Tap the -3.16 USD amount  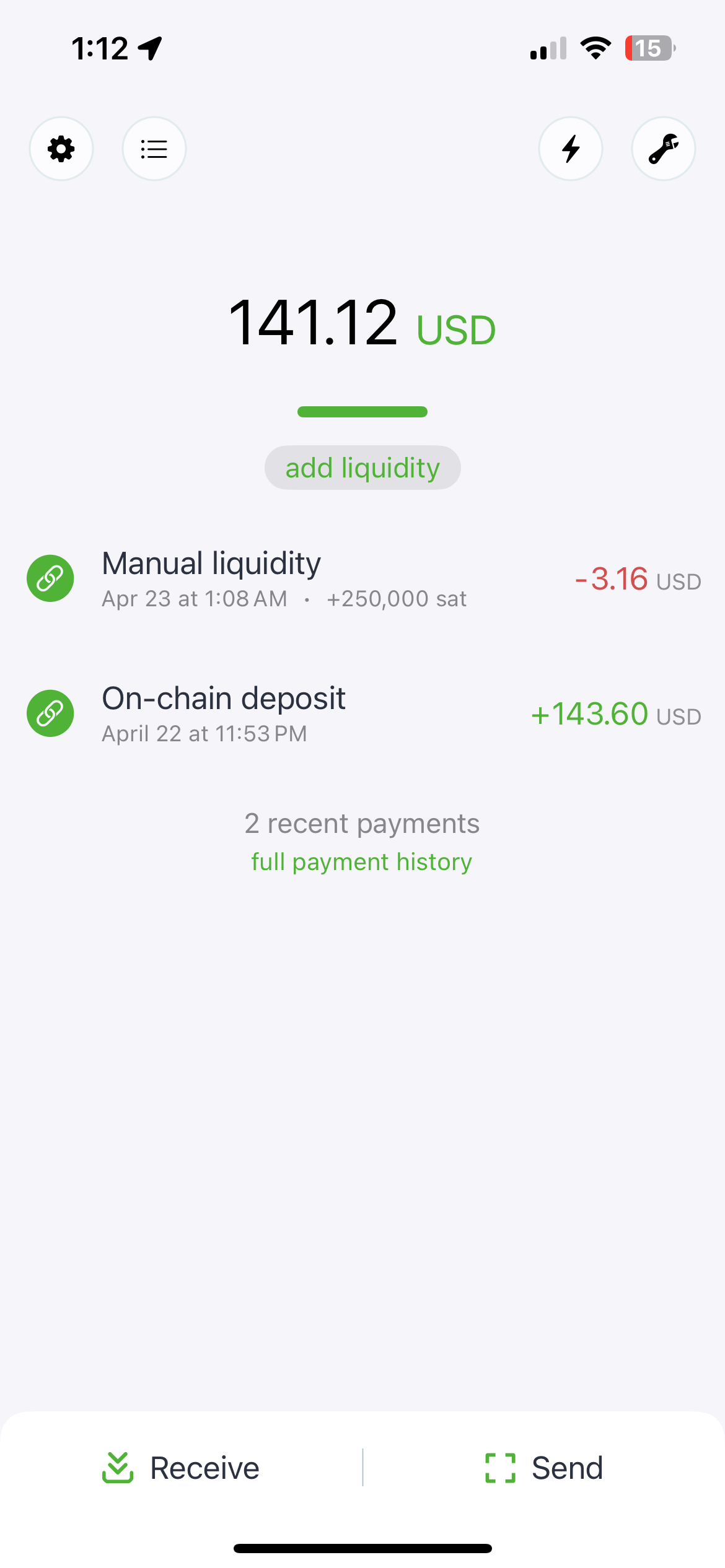point(611,579)
